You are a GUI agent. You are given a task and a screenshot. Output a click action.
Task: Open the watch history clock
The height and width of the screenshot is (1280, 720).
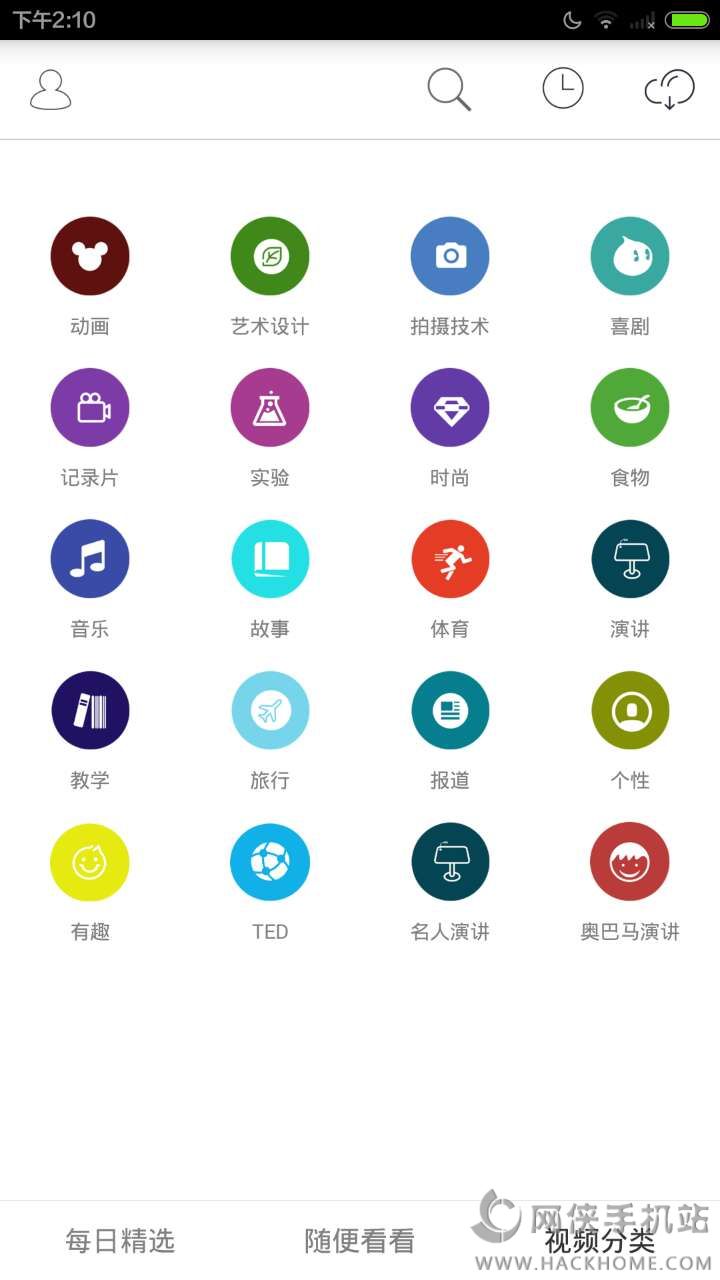[563, 89]
